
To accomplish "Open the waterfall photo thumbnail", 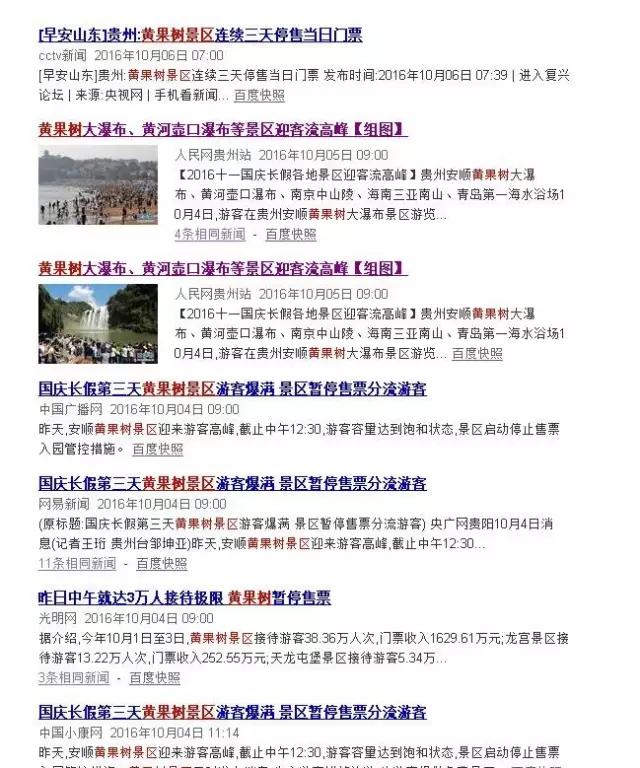I will click(x=98, y=323).
